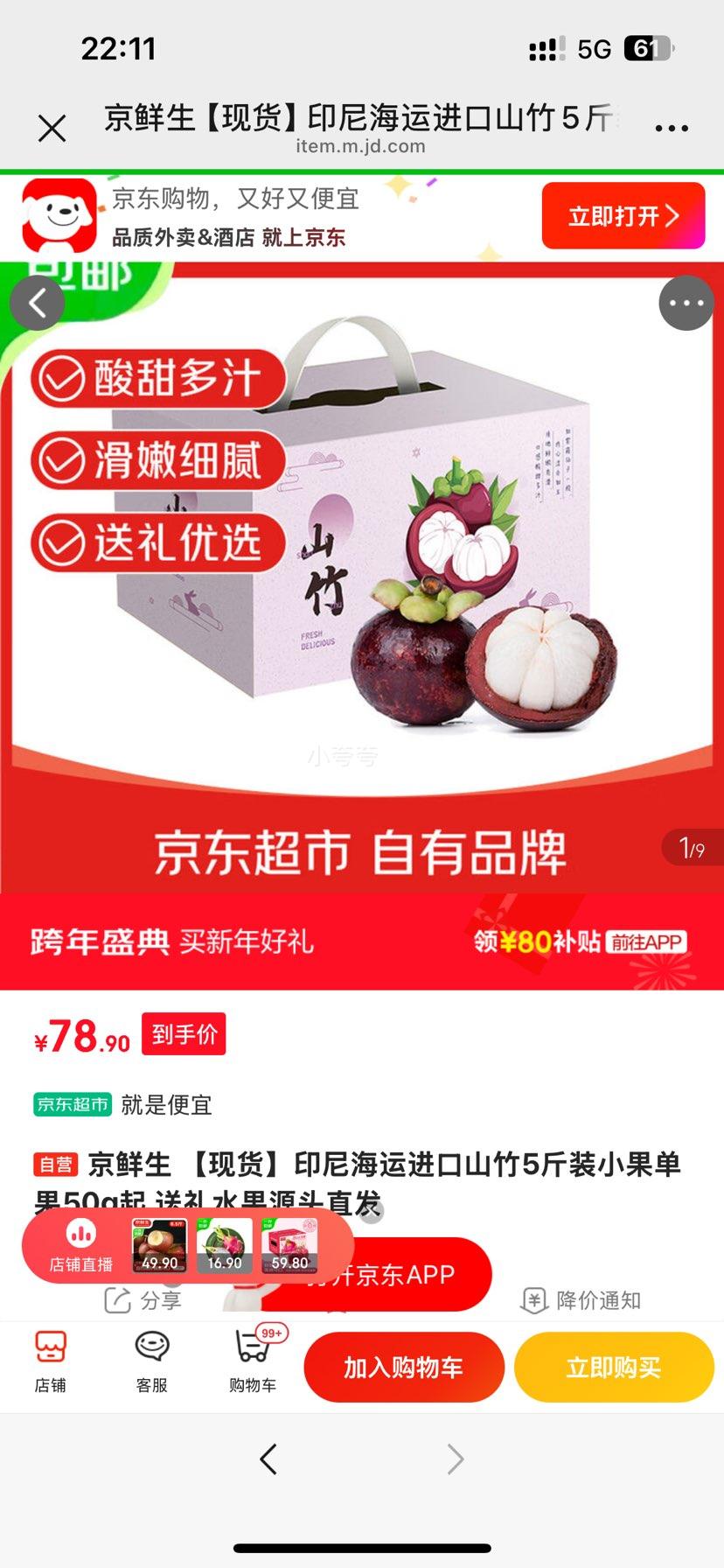724x1568 pixels.
Task: Expand the next image with the right chevron
Action: tap(454, 1459)
